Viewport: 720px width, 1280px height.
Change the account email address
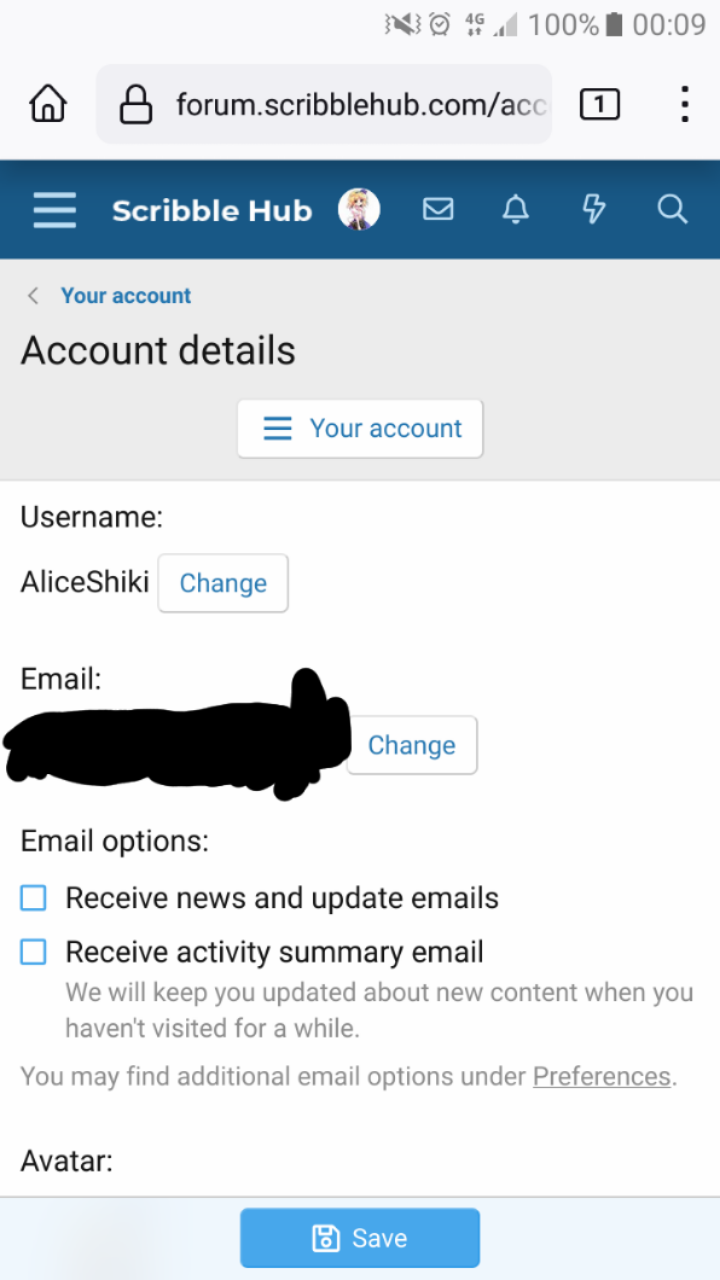(412, 745)
